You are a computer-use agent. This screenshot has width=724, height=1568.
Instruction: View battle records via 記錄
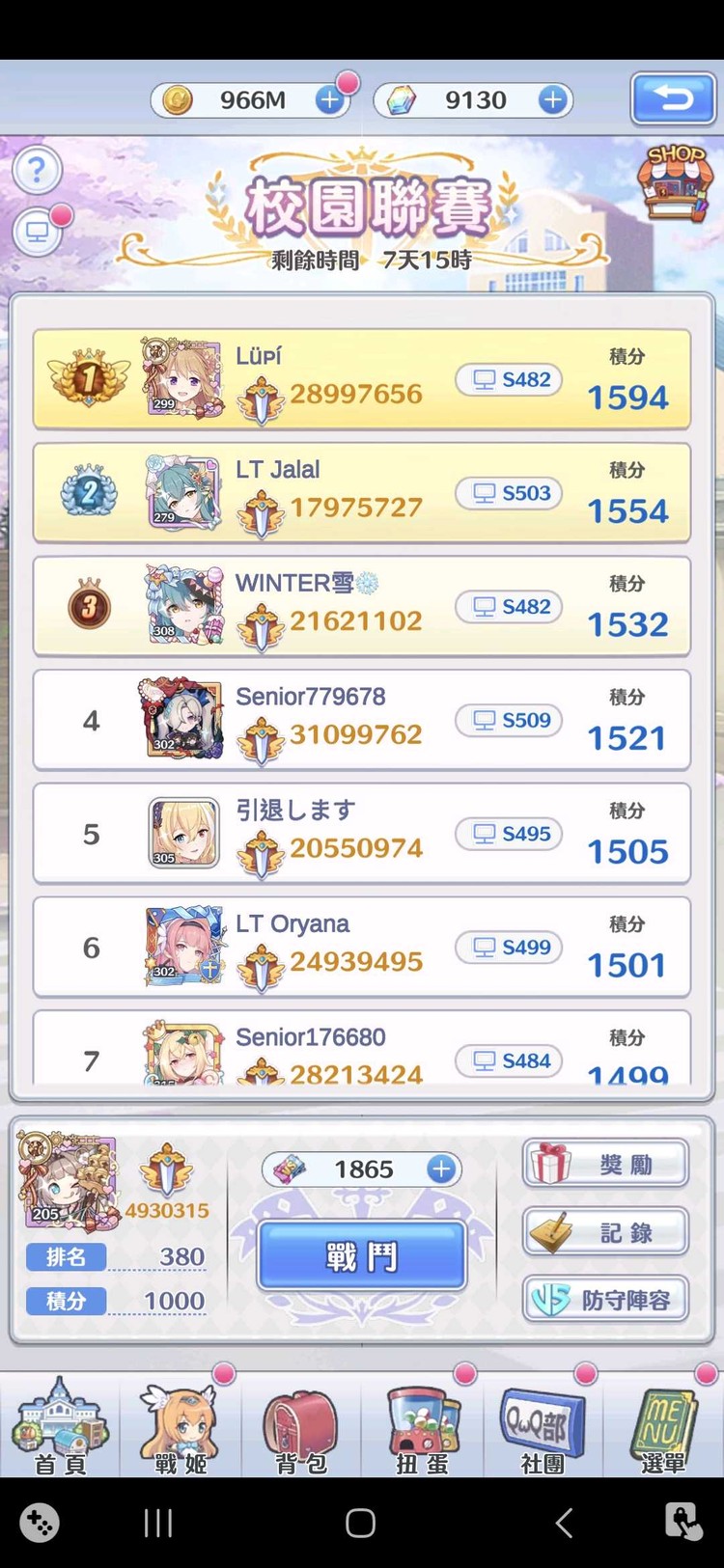pyautogui.click(x=605, y=1232)
